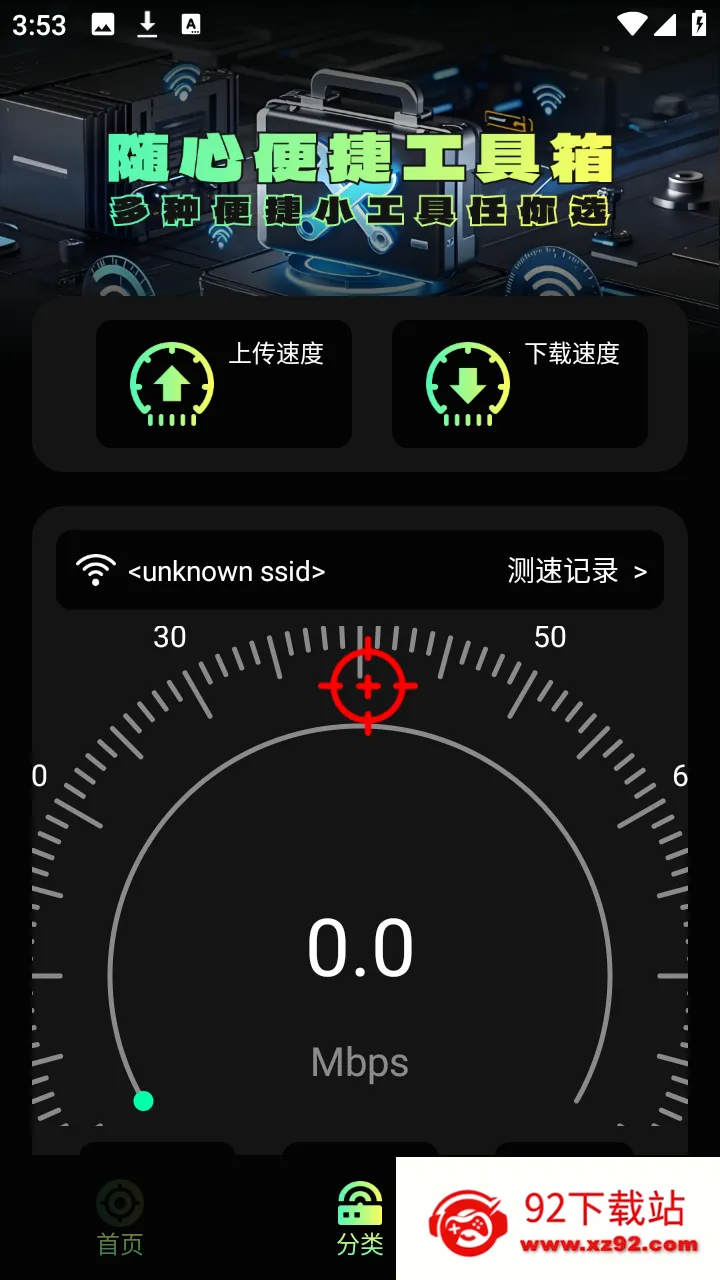Tap the screenshot icon in the status bar
The width and height of the screenshot is (720, 1280).
(104, 23)
